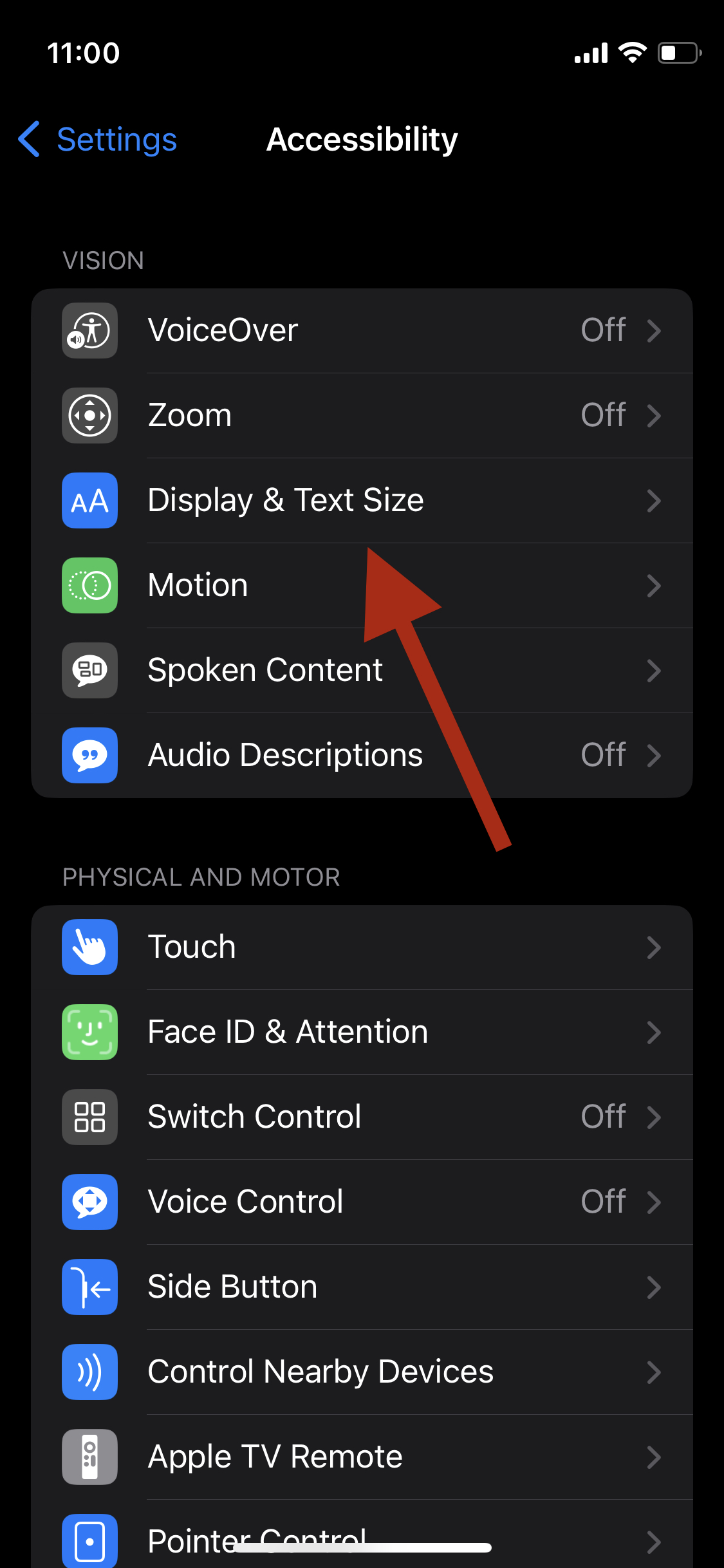Screen dimensions: 724x1568
Task: Tap the Side Button icon
Action: click(x=89, y=1287)
